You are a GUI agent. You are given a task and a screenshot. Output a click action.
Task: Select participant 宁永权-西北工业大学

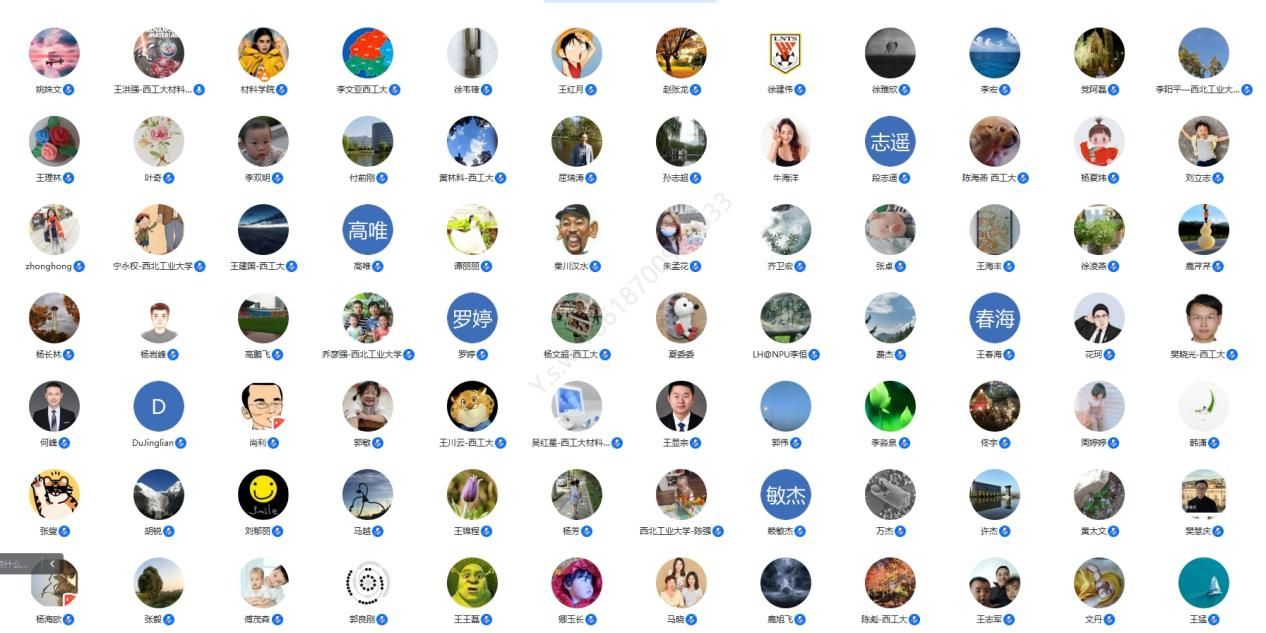point(158,230)
